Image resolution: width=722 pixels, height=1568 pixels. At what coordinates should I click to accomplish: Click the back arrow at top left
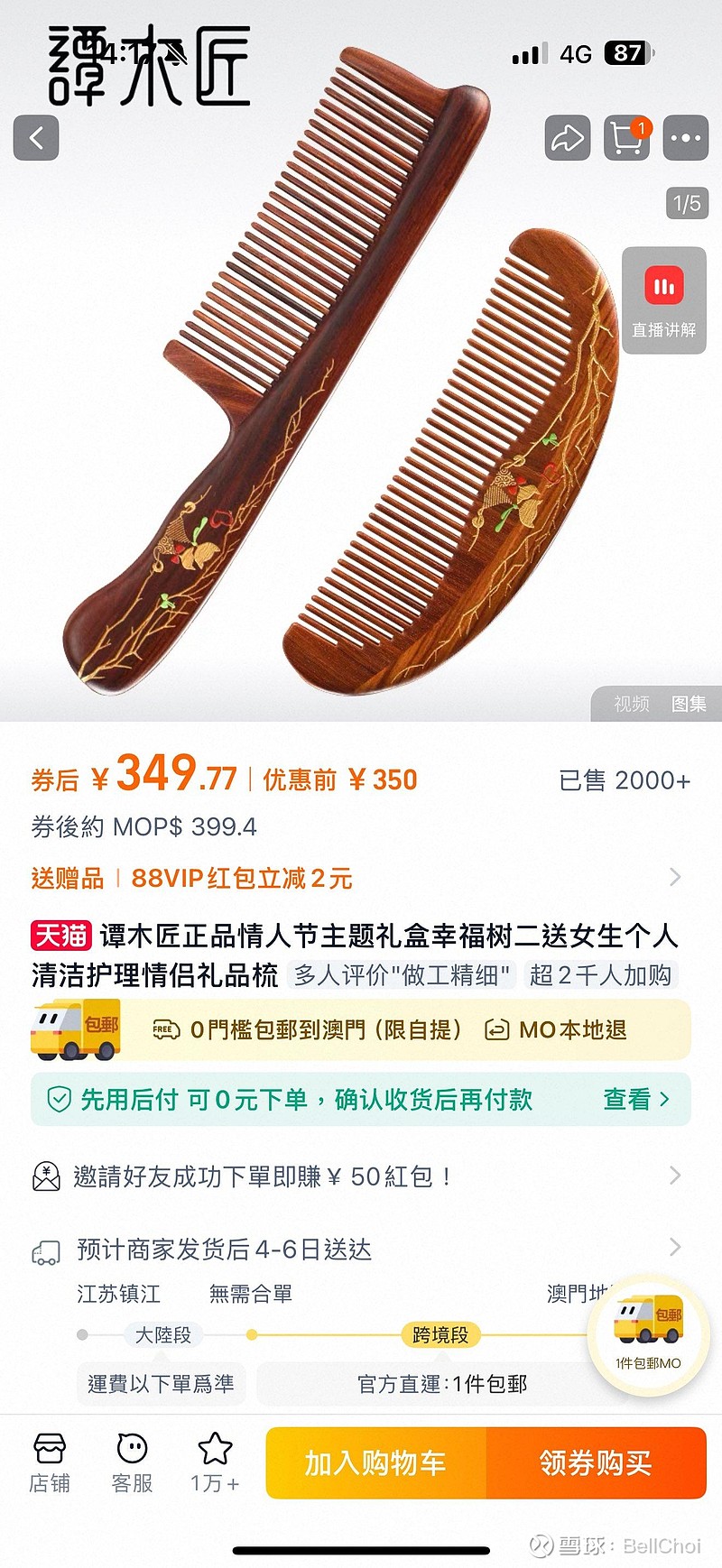click(35, 138)
